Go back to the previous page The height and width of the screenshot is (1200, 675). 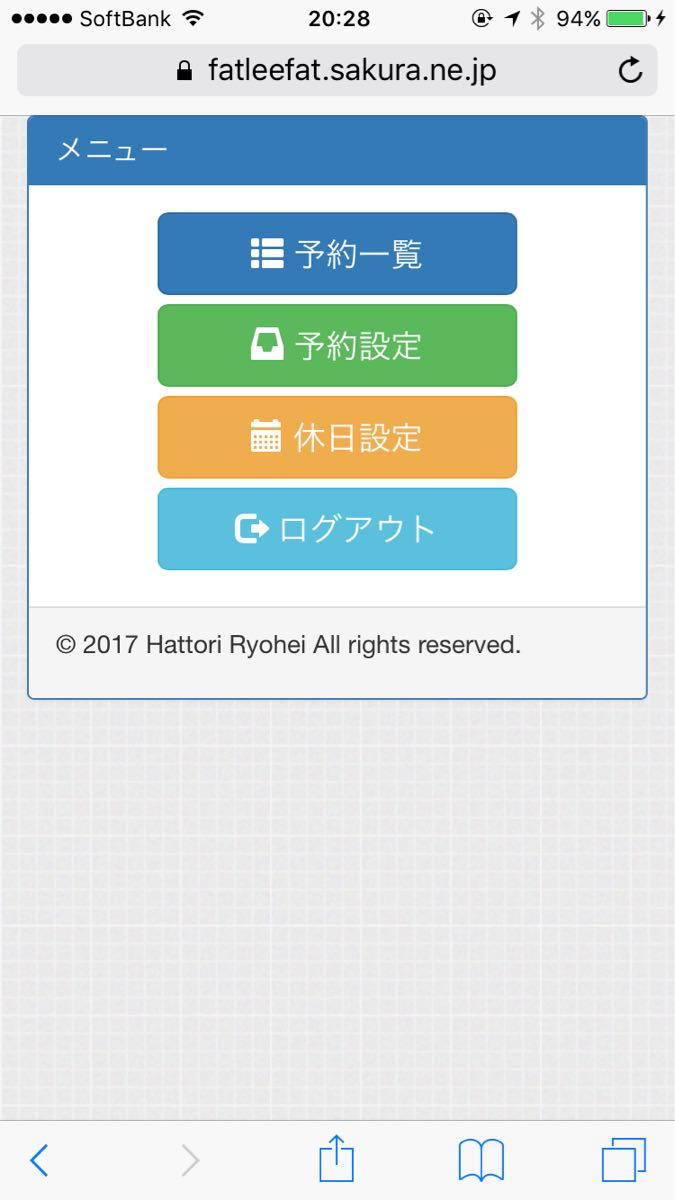pyautogui.click(x=39, y=1160)
